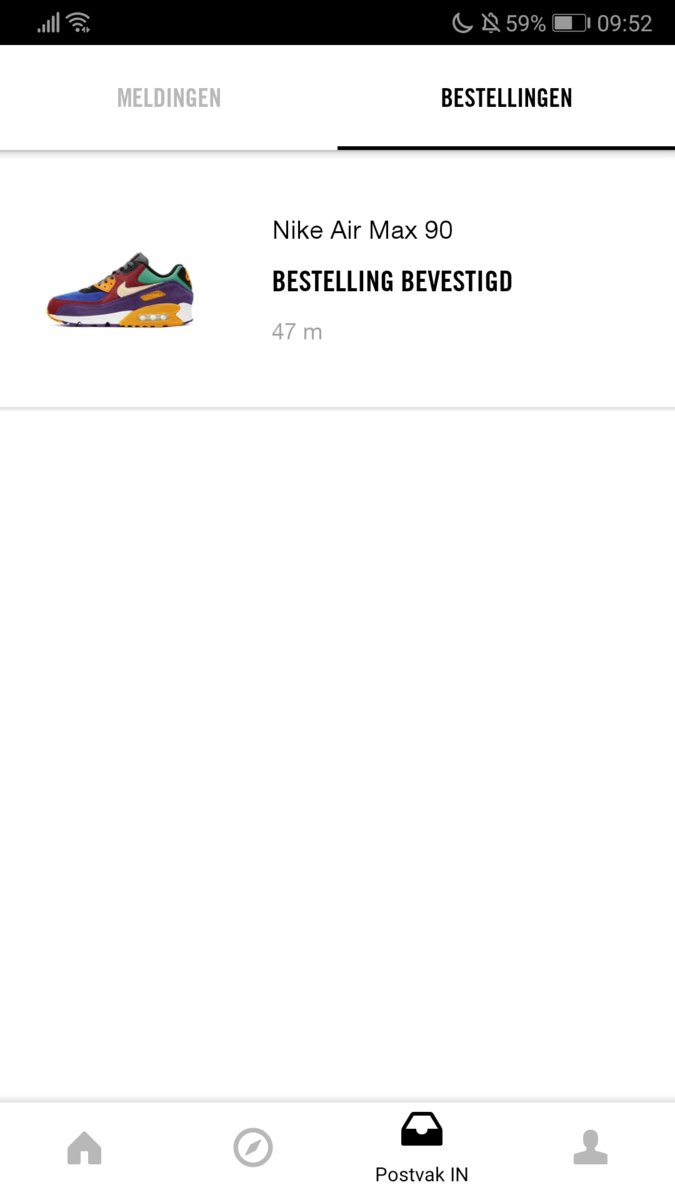Tap the Postvak IN inbox tab
Screen dimensions: 675x1200
421,1147
